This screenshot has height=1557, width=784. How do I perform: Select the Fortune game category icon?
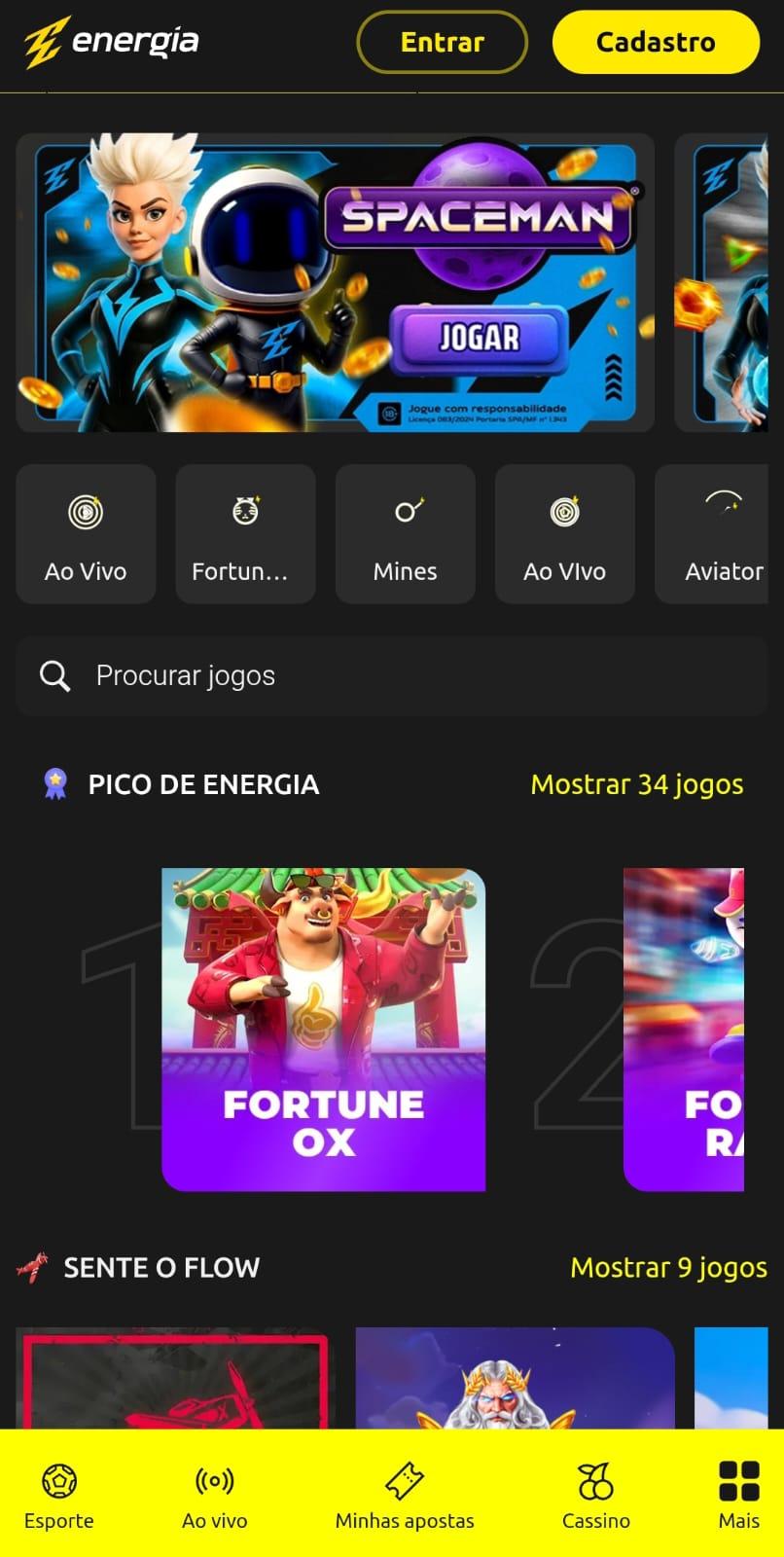click(245, 510)
